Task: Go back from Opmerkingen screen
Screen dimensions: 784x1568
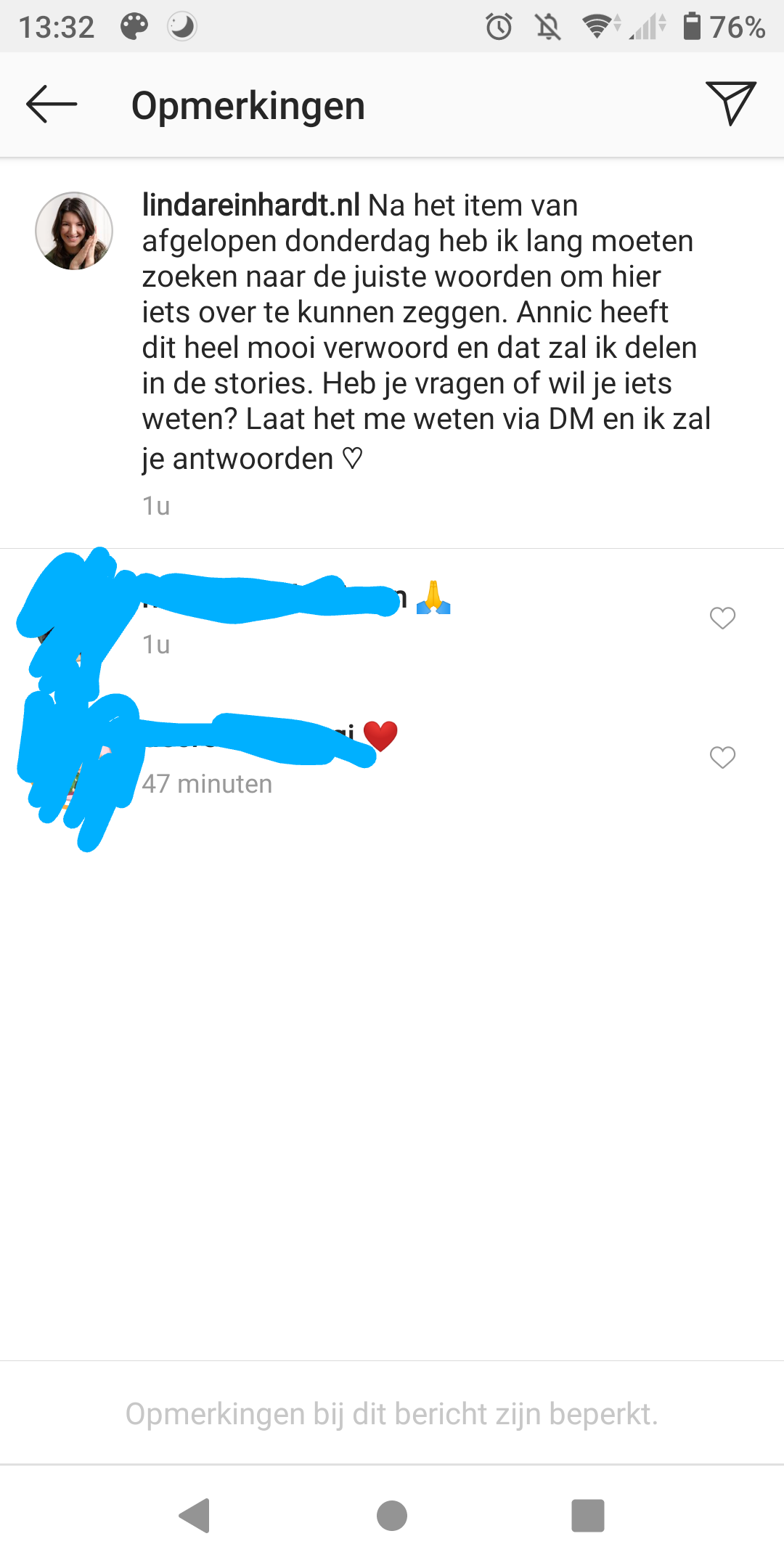Action: pyautogui.click(x=52, y=105)
